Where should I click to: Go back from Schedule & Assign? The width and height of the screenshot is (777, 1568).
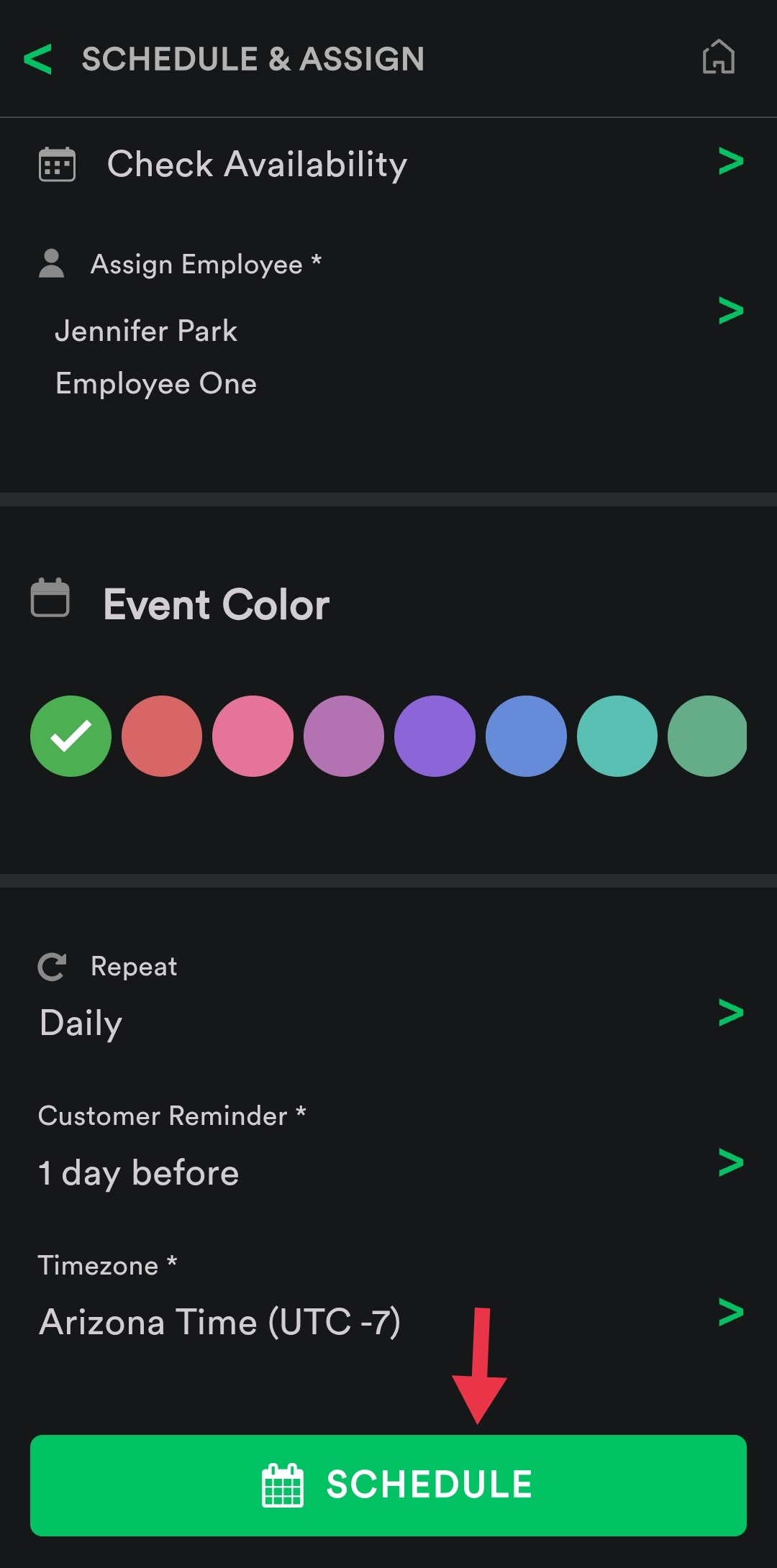38,59
